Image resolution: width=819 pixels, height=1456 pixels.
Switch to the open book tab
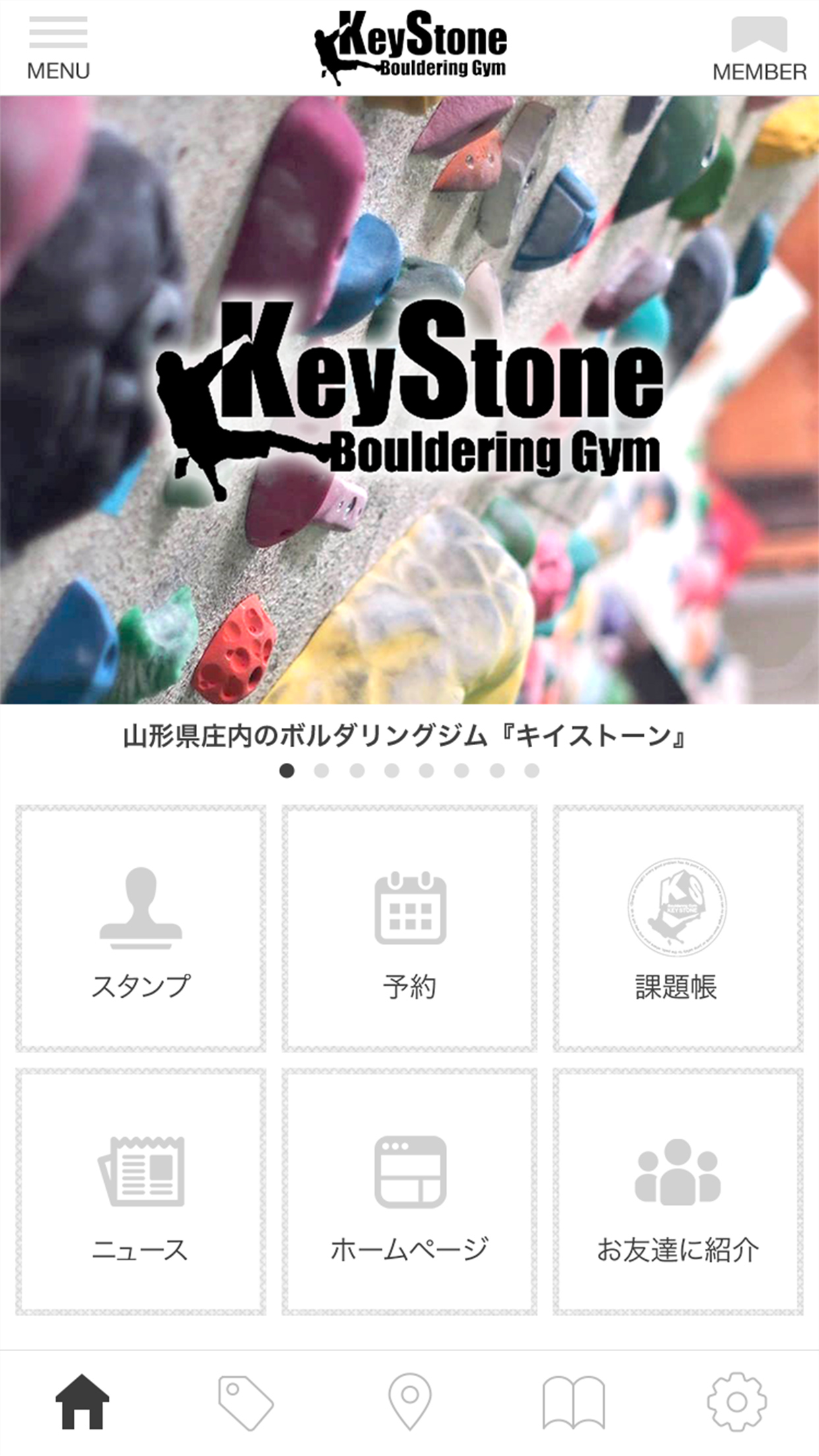point(573,1402)
